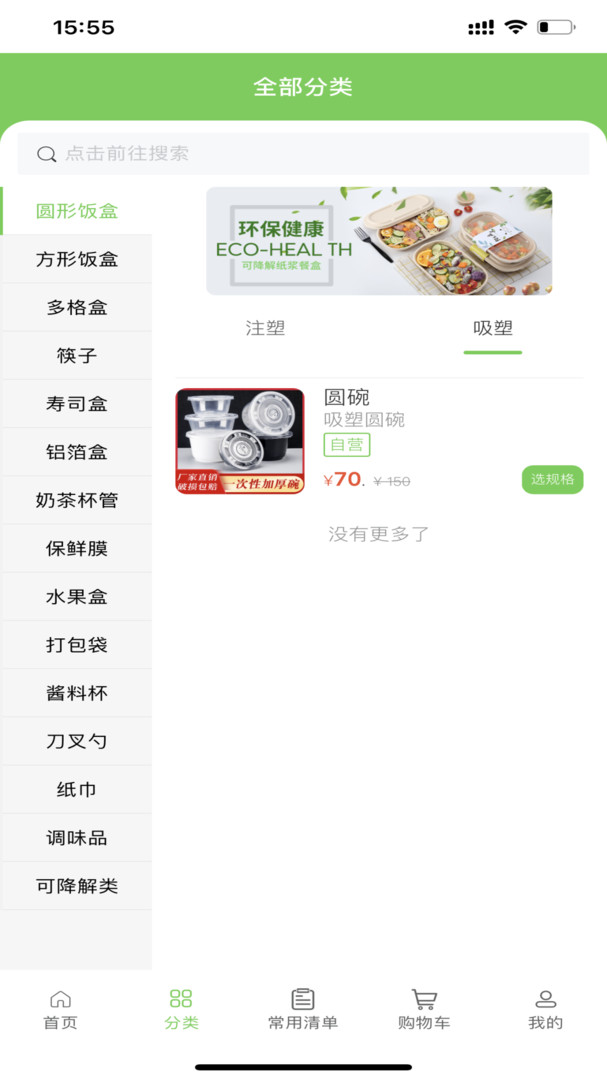Select the 寿司盒 category

point(77,404)
